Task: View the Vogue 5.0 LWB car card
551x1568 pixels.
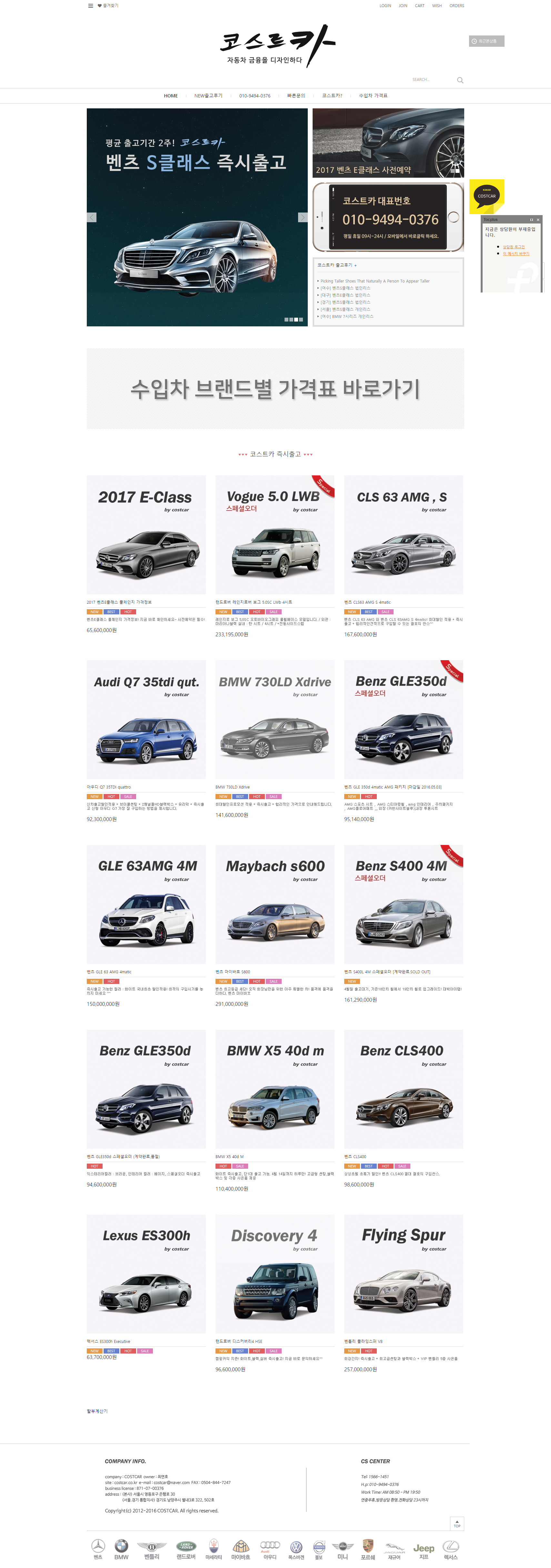Action: (275, 534)
